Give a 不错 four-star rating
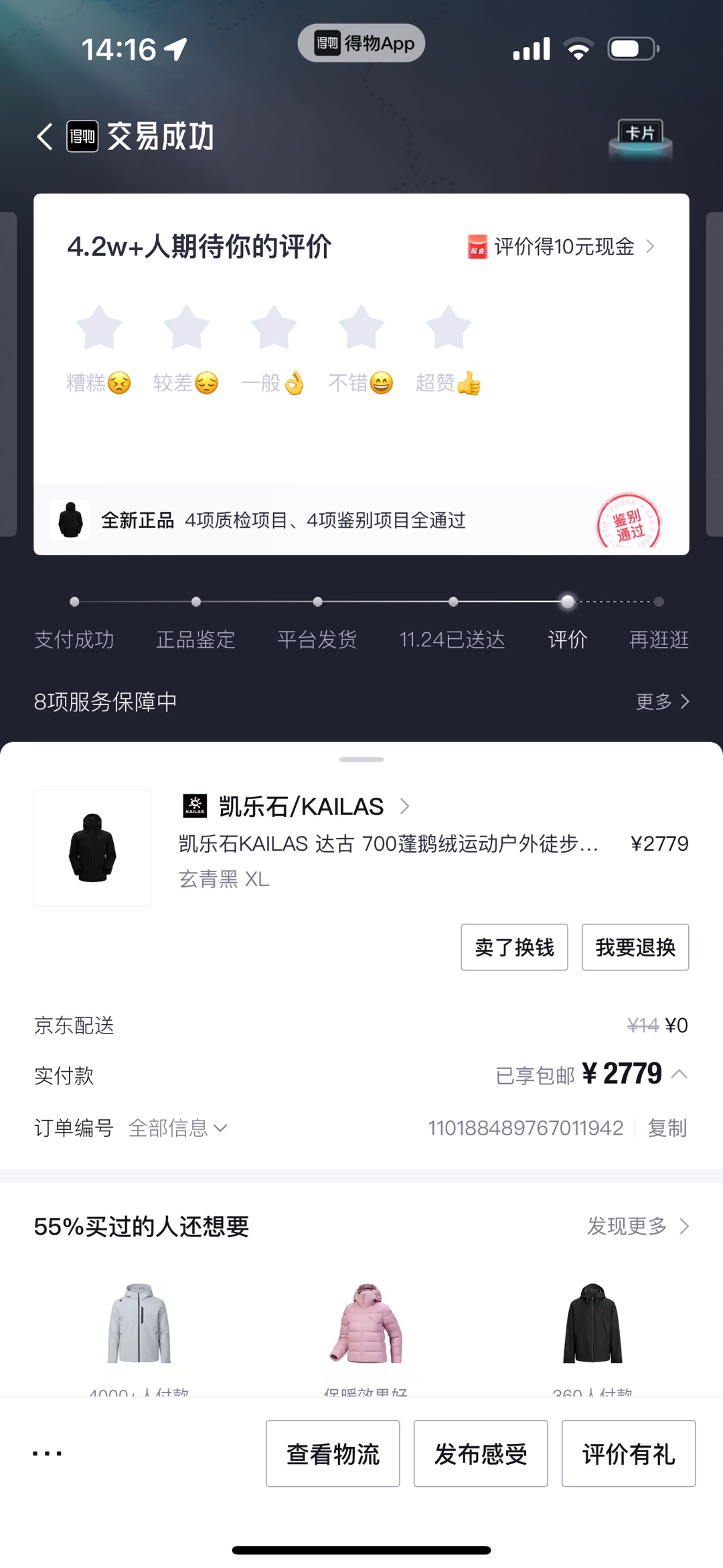The width and height of the screenshot is (723, 1568). pyautogui.click(x=361, y=328)
